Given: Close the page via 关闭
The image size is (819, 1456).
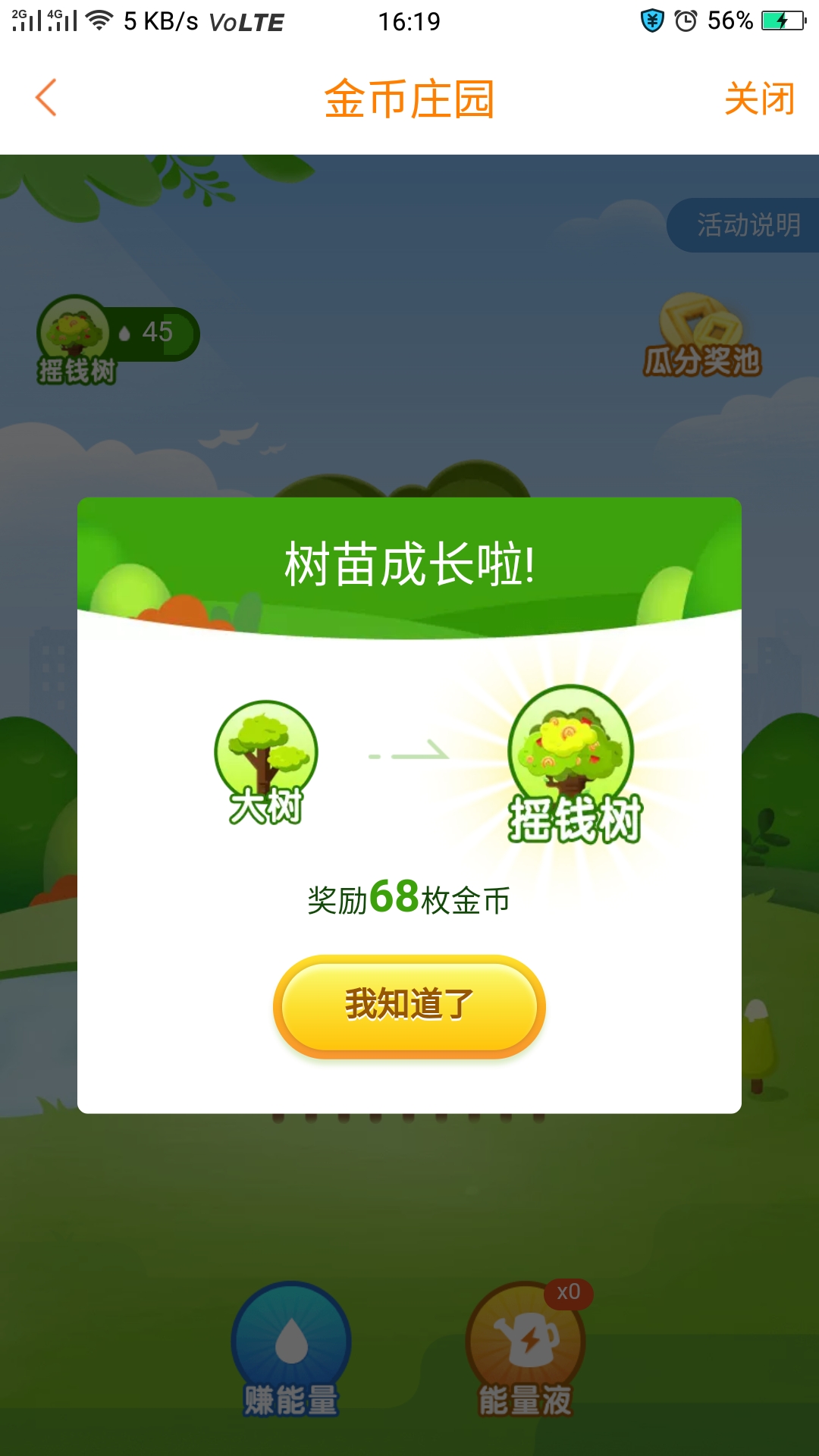Looking at the screenshot, I should (759, 99).
